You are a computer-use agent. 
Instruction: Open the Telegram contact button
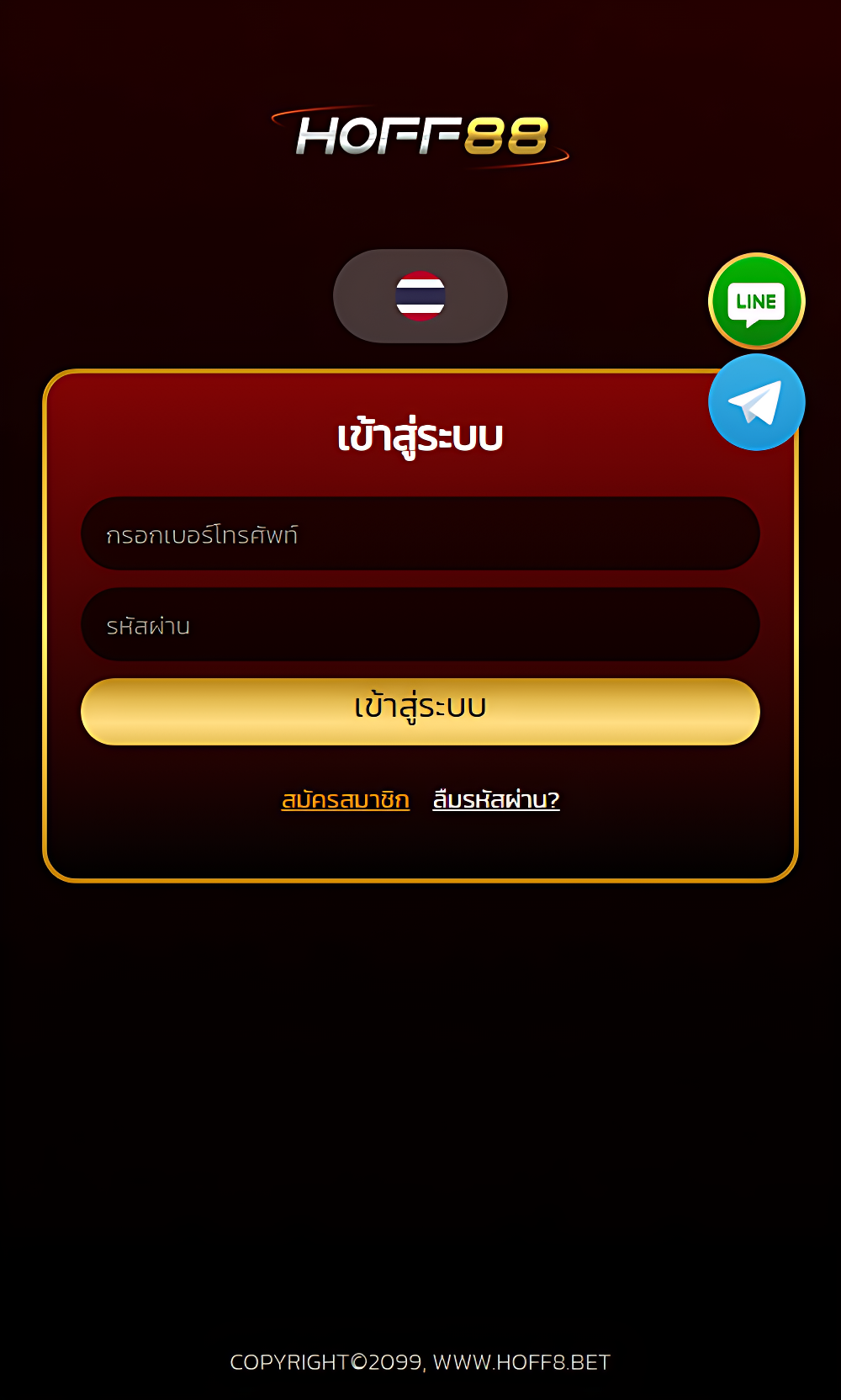click(x=756, y=403)
